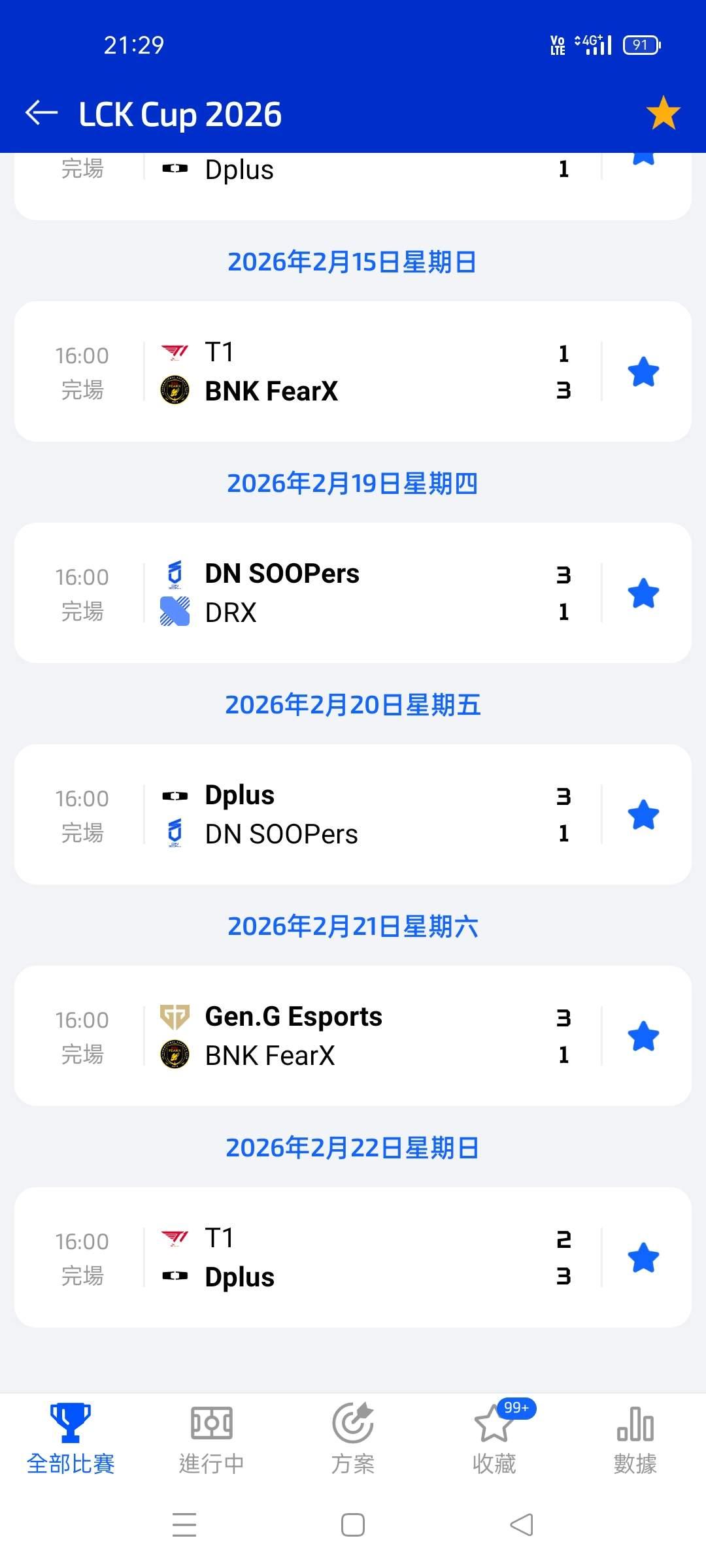Toggle star on Gen.G Esports vs BNK FearX
The width and height of the screenshot is (706, 1568).
tap(643, 1036)
